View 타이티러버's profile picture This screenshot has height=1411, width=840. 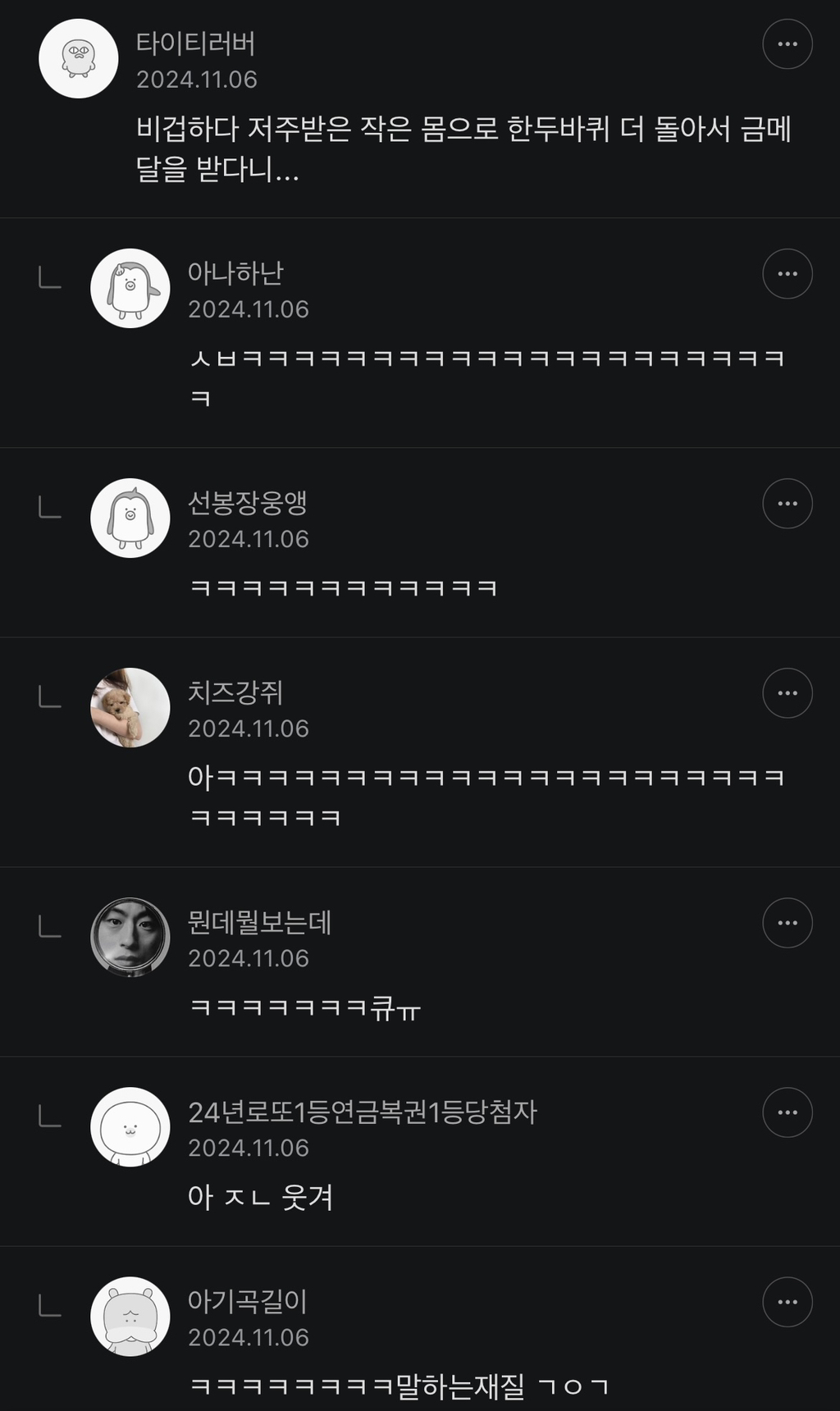(x=79, y=59)
